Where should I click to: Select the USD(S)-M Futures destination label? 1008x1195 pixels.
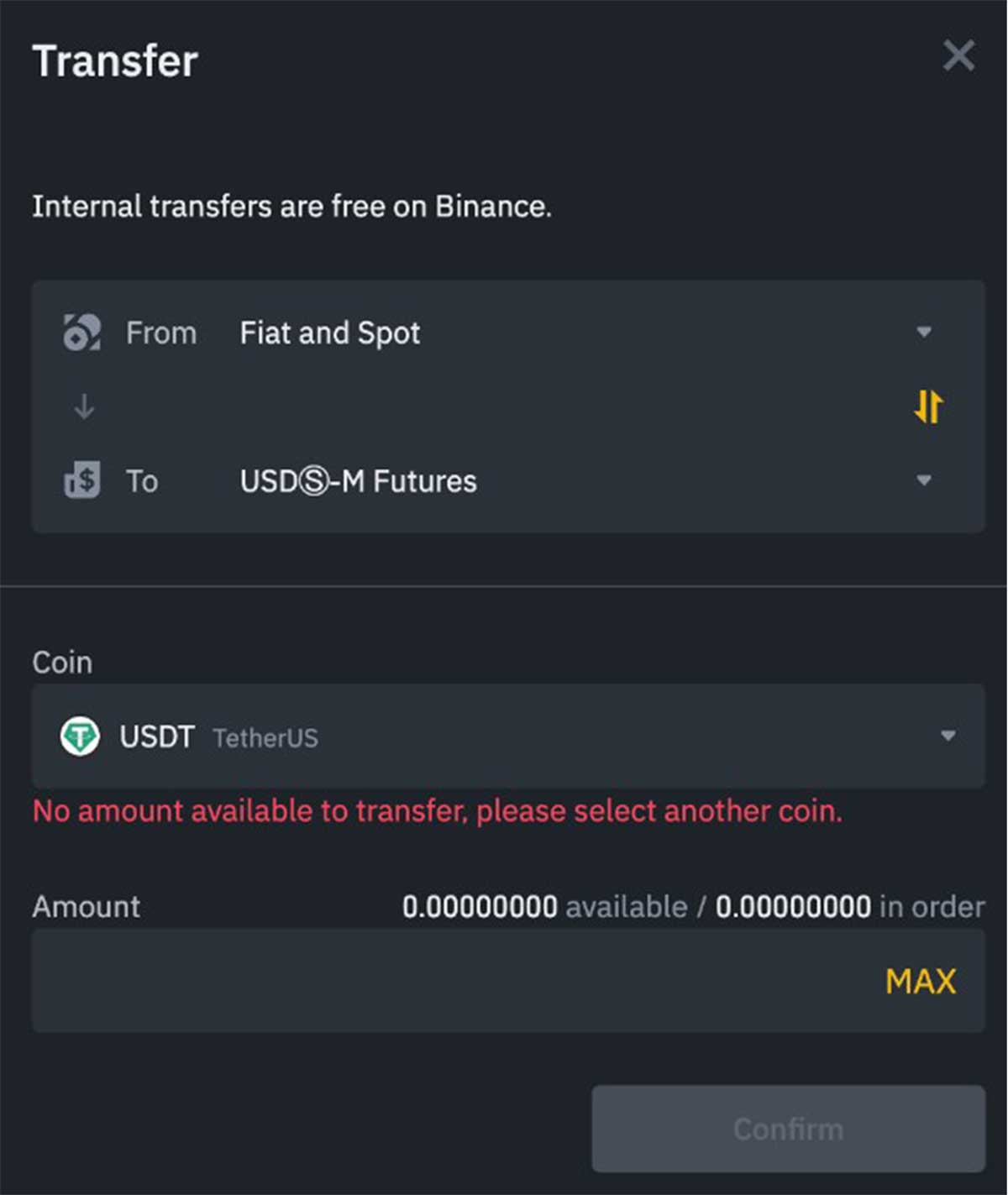(x=358, y=480)
